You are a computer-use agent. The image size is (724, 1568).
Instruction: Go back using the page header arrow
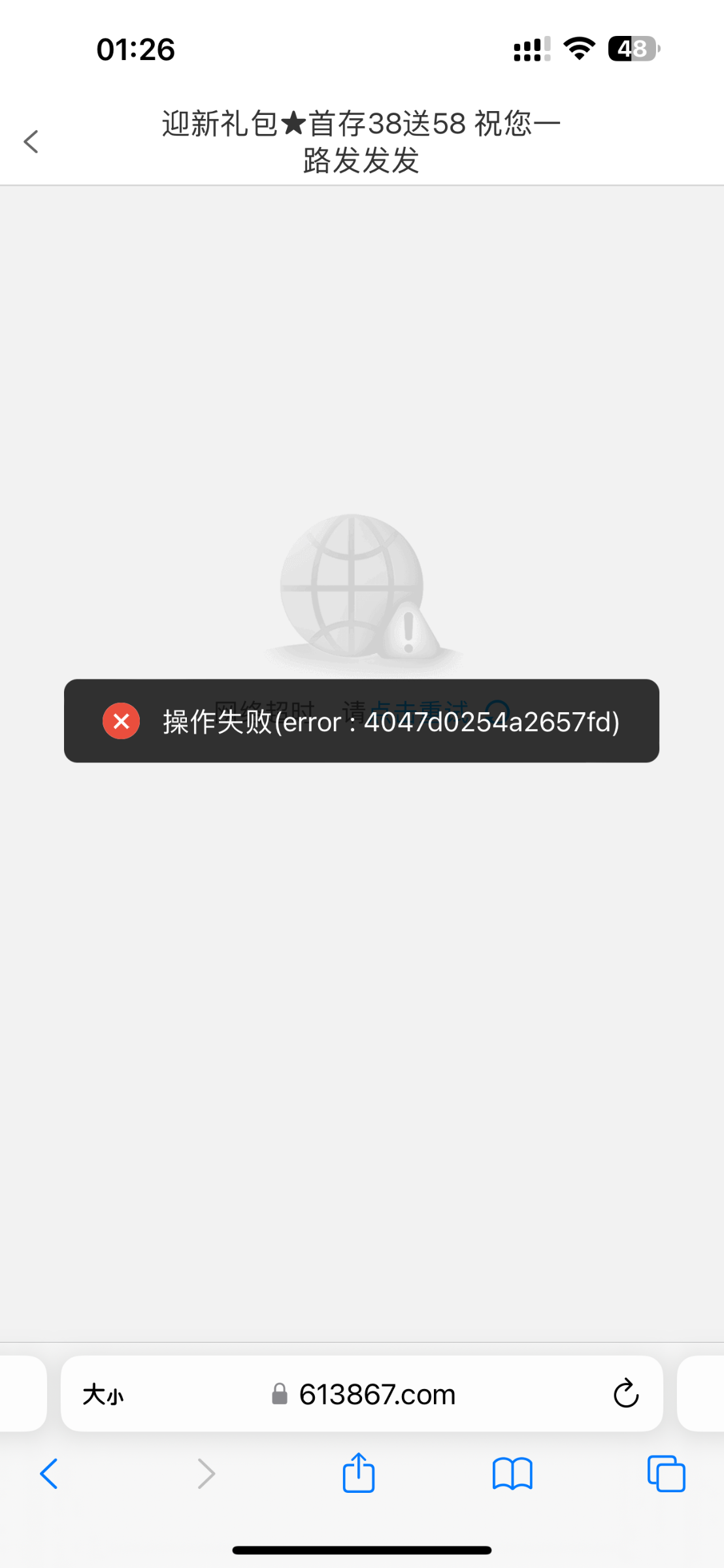[x=31, y=141]
